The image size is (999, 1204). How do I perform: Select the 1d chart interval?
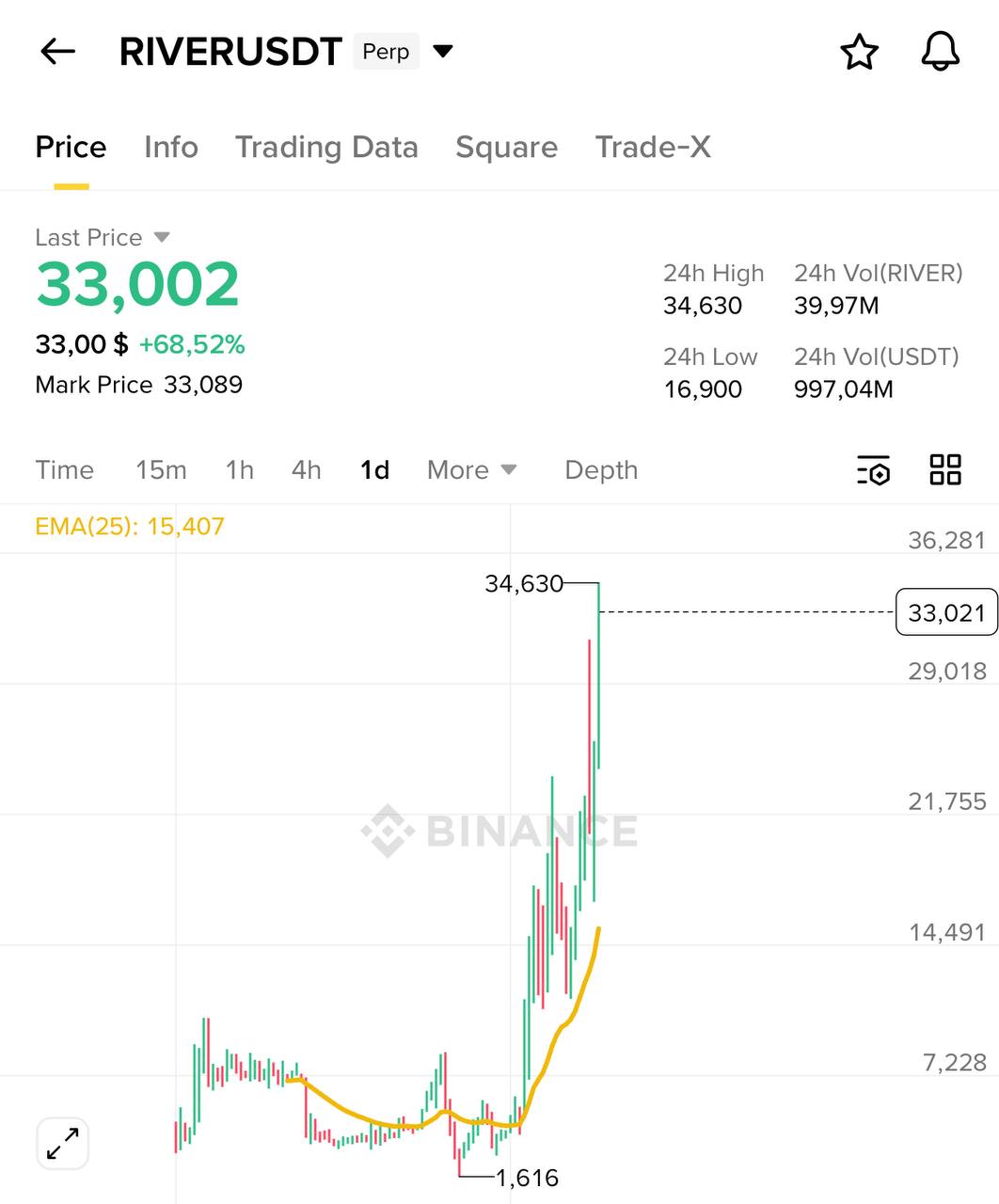point(374,470)
